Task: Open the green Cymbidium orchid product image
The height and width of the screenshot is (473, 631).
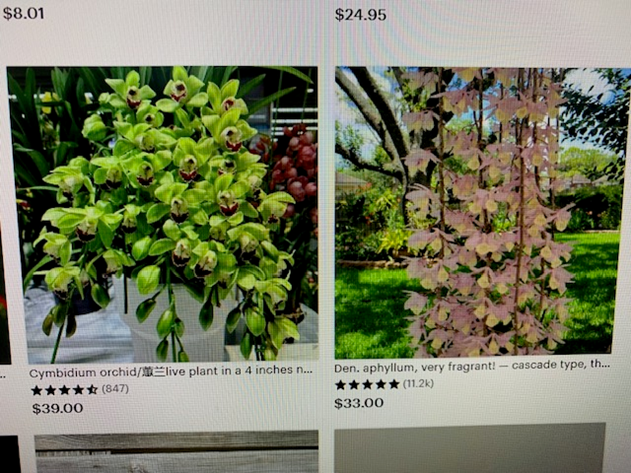Action: (x=165, y=213)
